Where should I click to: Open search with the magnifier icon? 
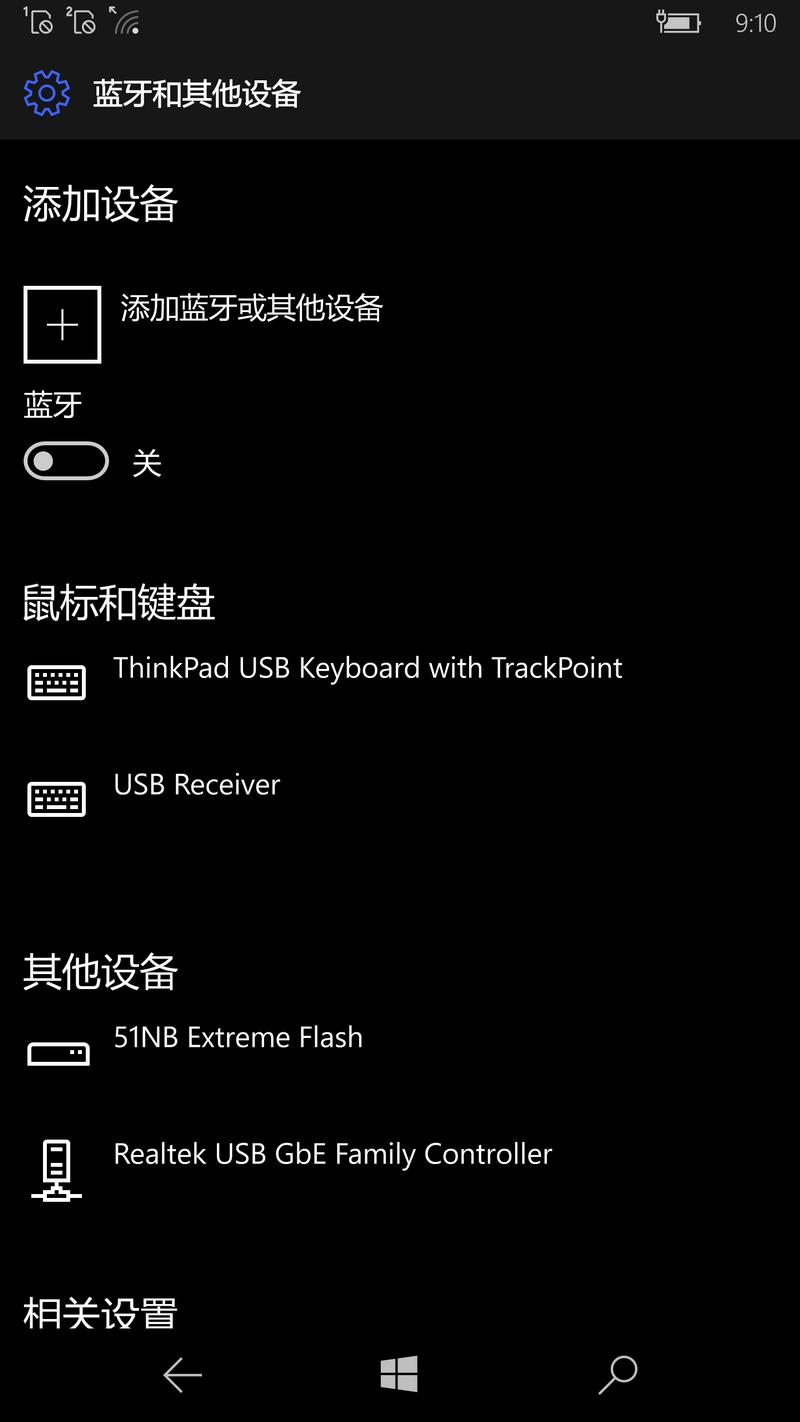pyautogui.click(x=618, y=1375)
